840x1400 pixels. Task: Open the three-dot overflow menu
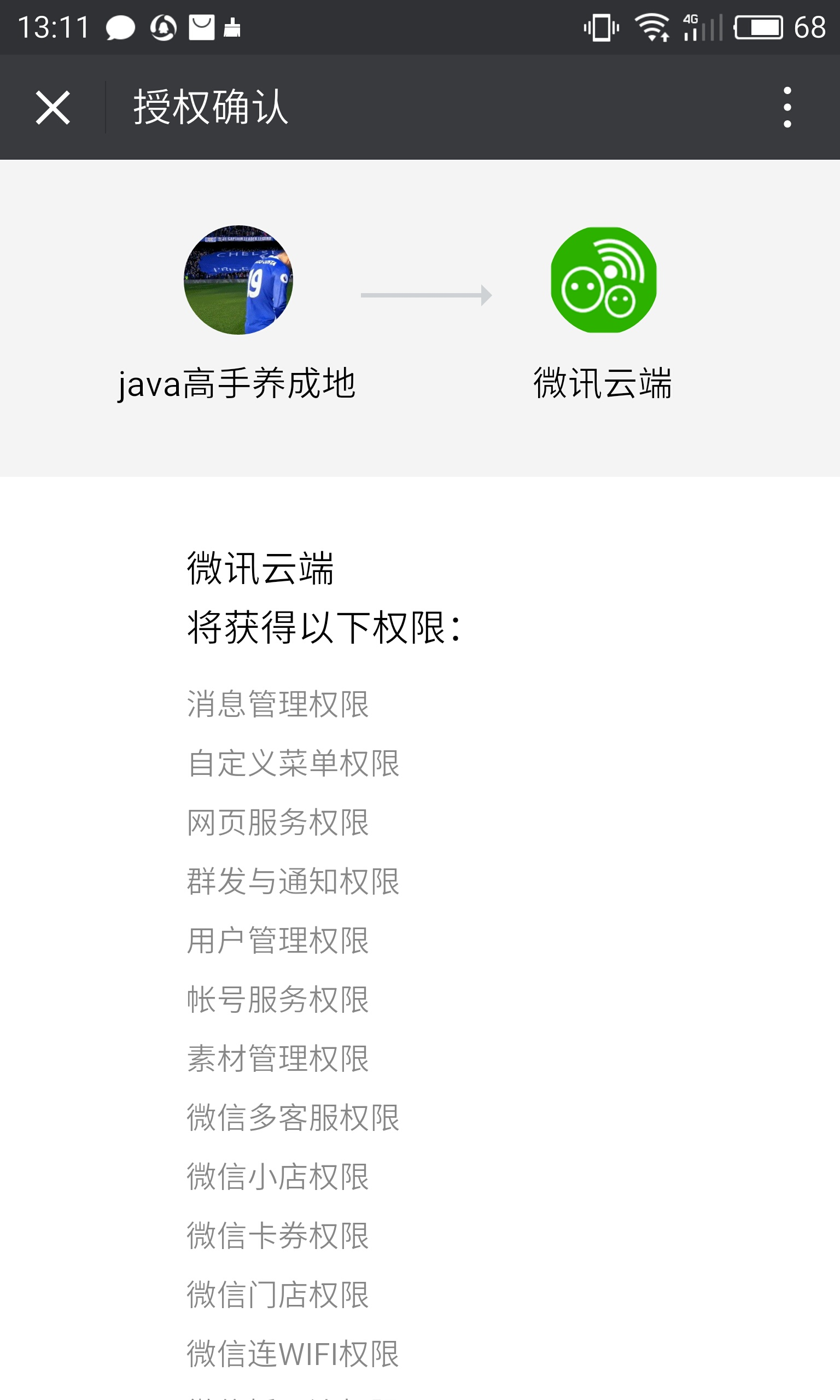[787, 108]
